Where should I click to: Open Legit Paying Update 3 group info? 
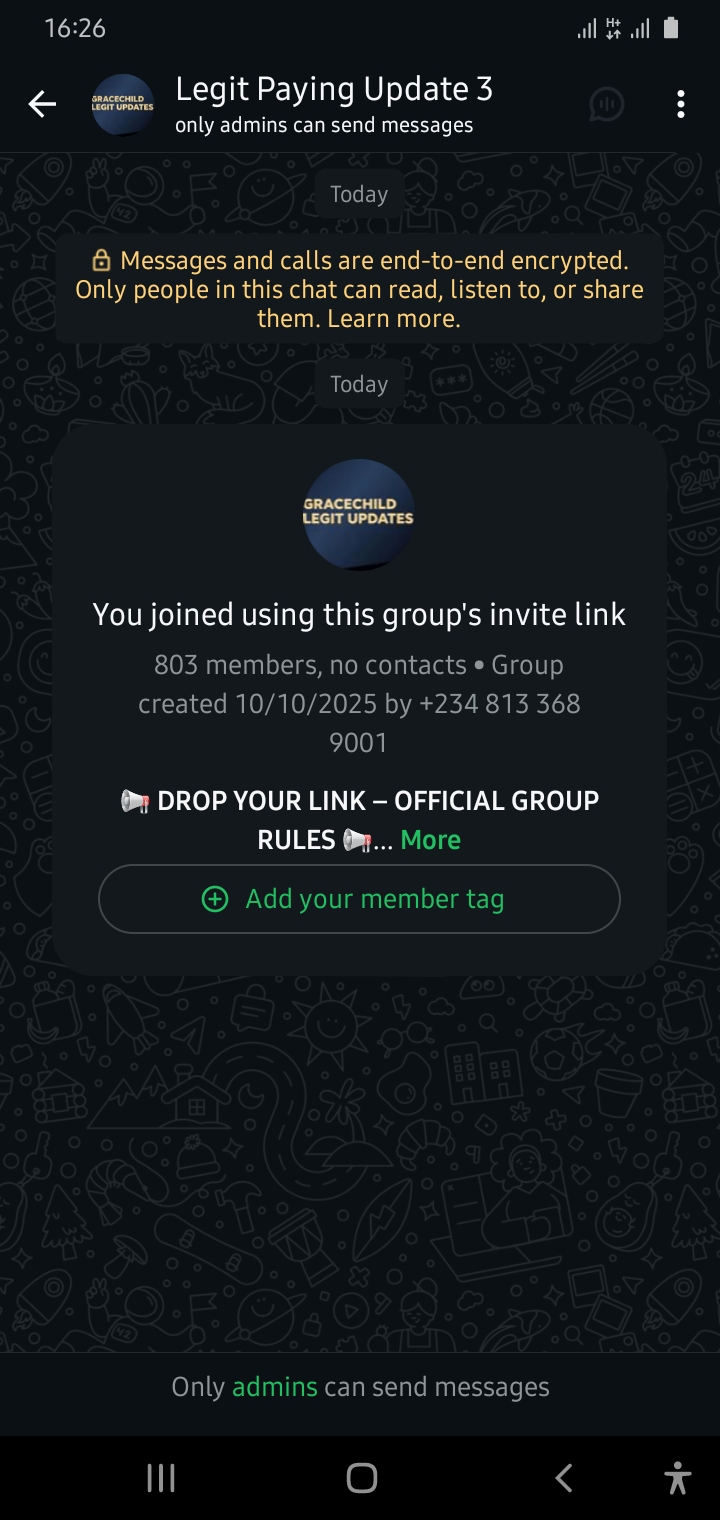click(x=333, y=103)
